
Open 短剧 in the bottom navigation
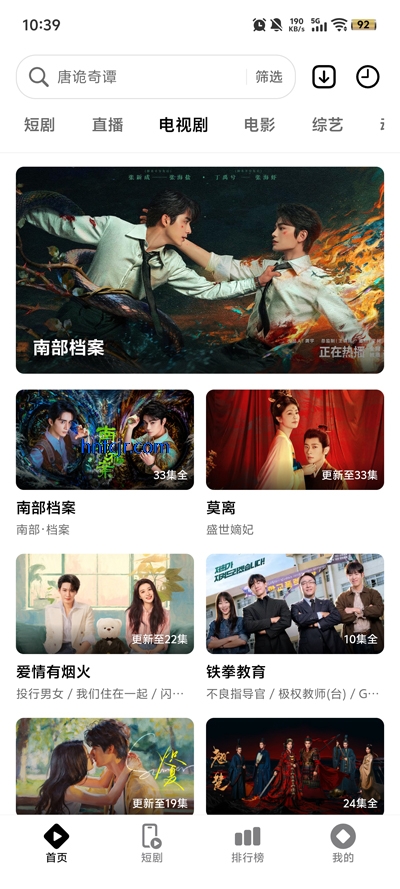(152, 844)
